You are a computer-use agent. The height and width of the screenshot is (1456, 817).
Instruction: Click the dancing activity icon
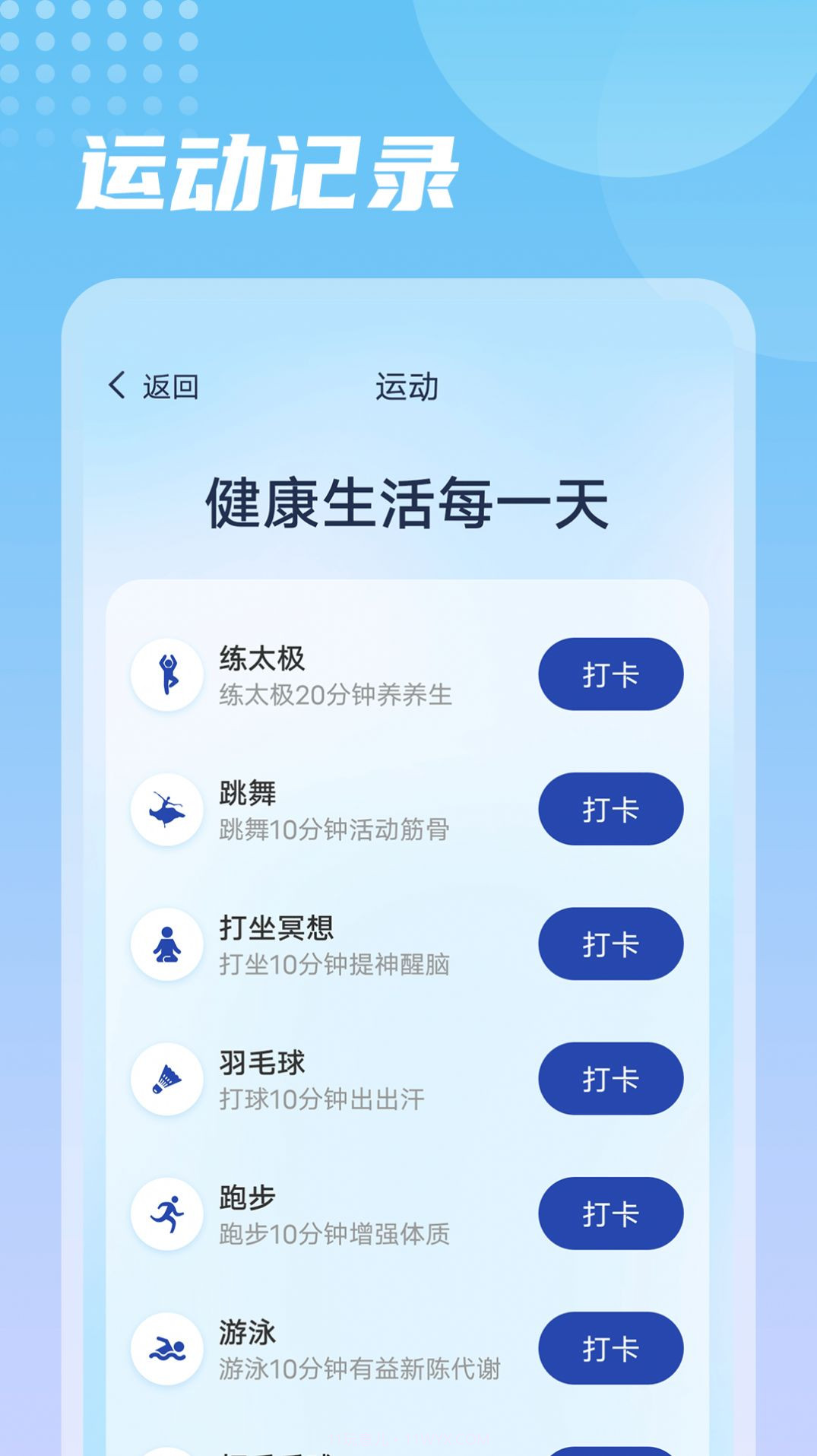pyautogui.click(x=169, y=808)
